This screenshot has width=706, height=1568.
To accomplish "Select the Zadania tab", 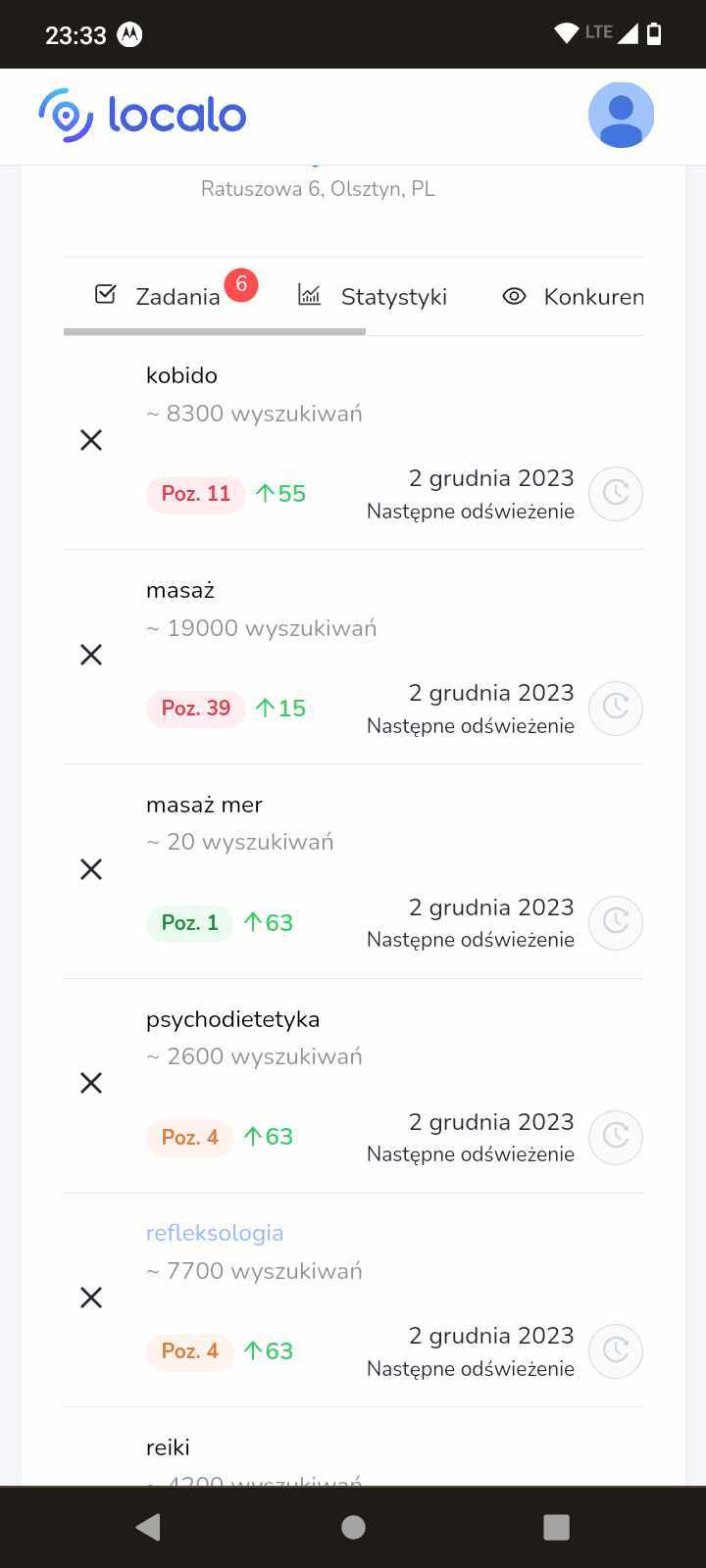I will 176,296.
